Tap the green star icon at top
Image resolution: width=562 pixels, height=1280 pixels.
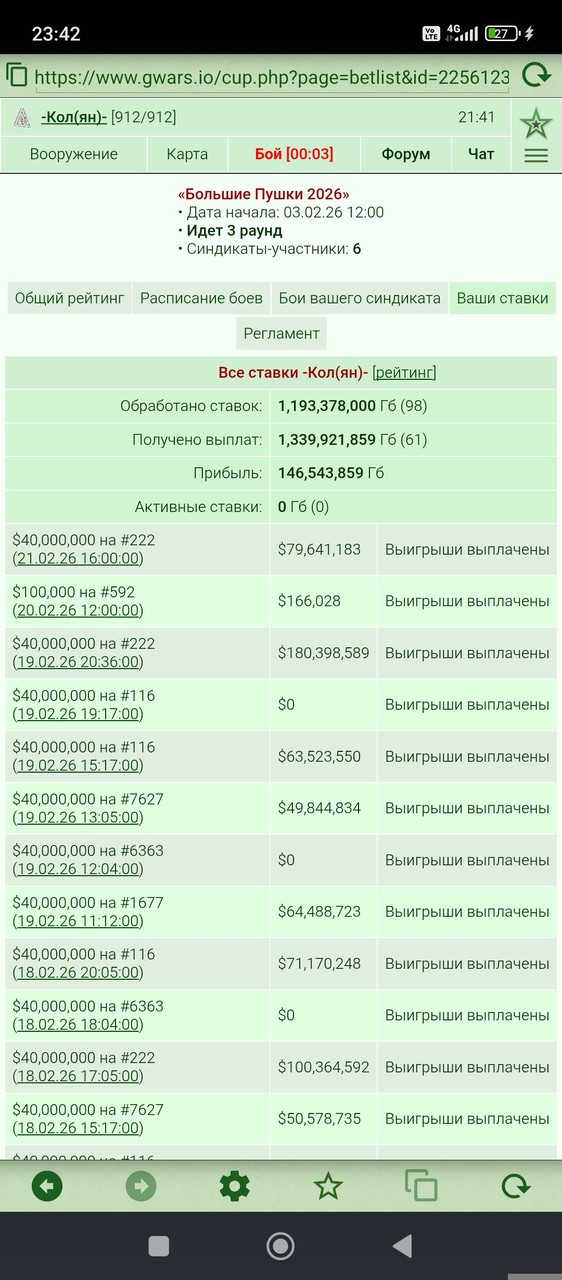[x=536, y=123]
